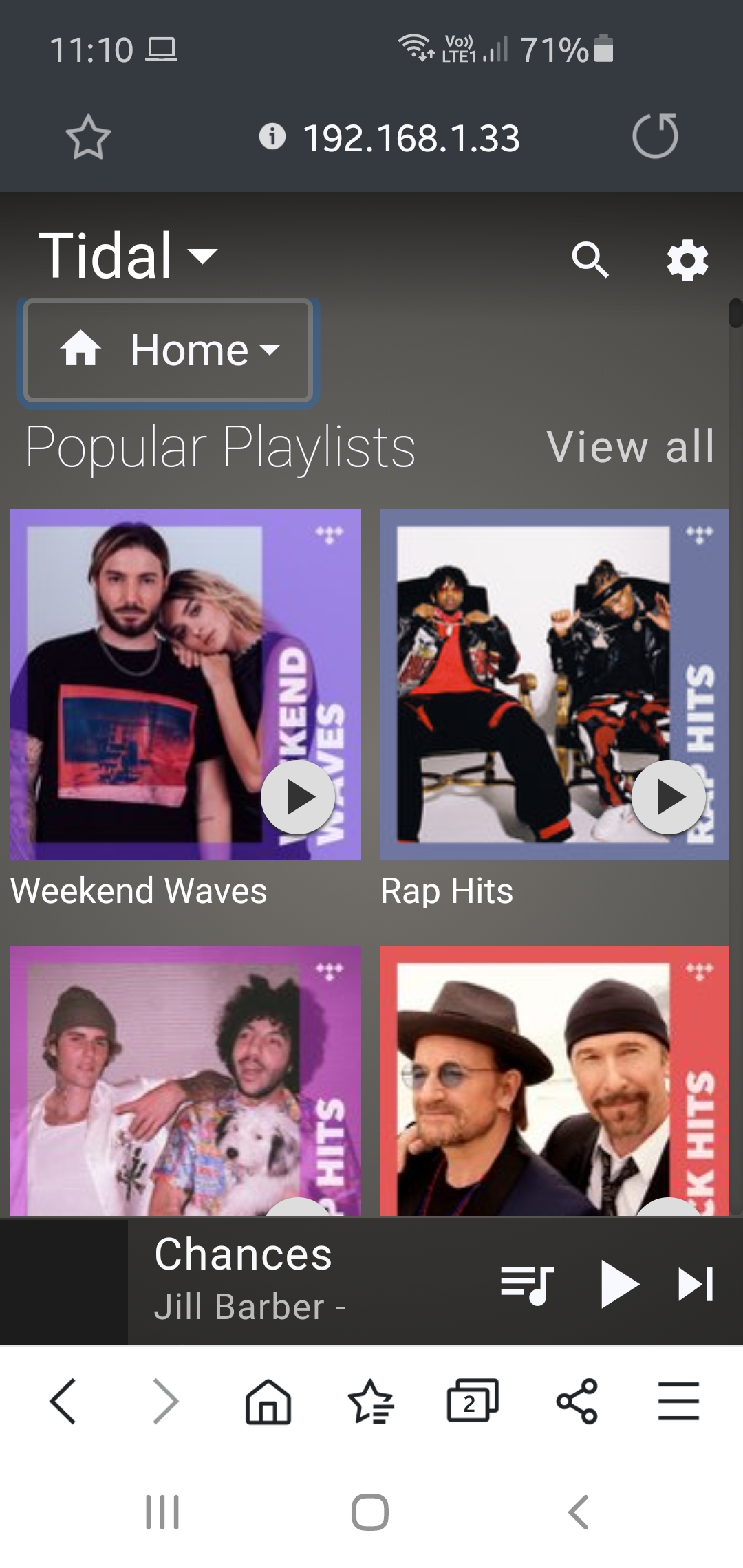Open the Rap Hits playlist title

pyautogui.click(x=446, y=891)
